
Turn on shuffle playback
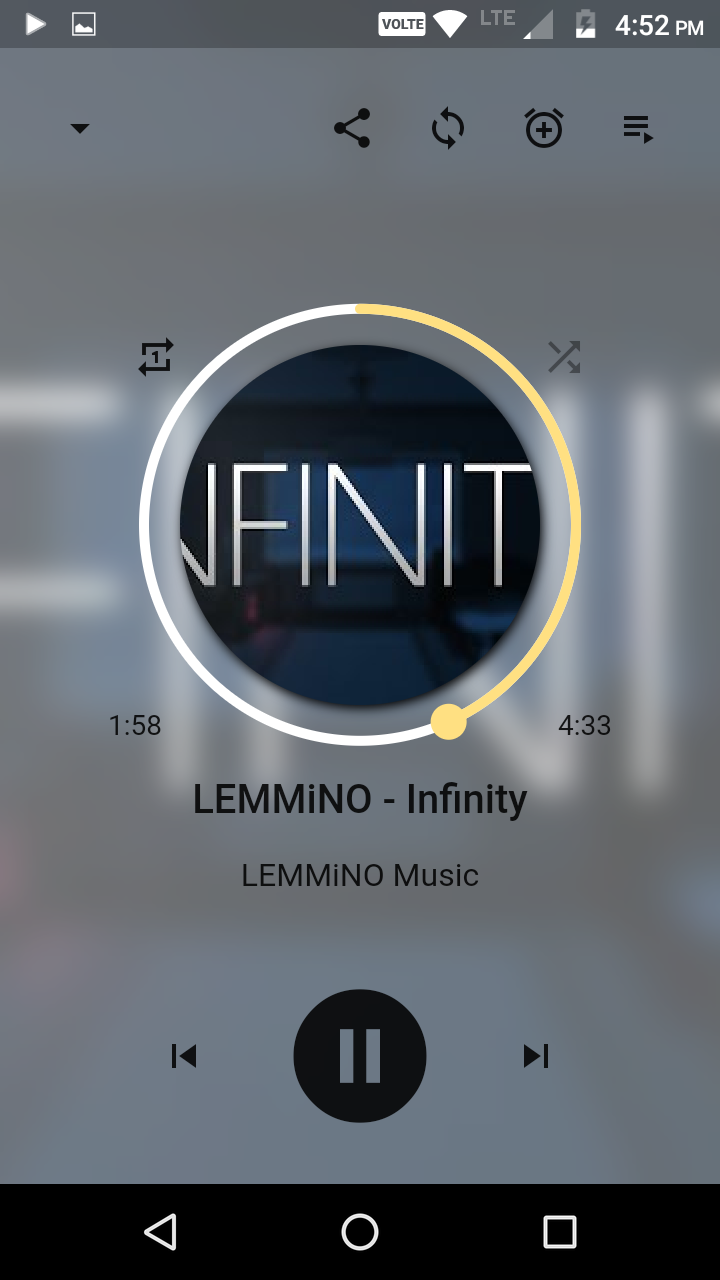565,357
